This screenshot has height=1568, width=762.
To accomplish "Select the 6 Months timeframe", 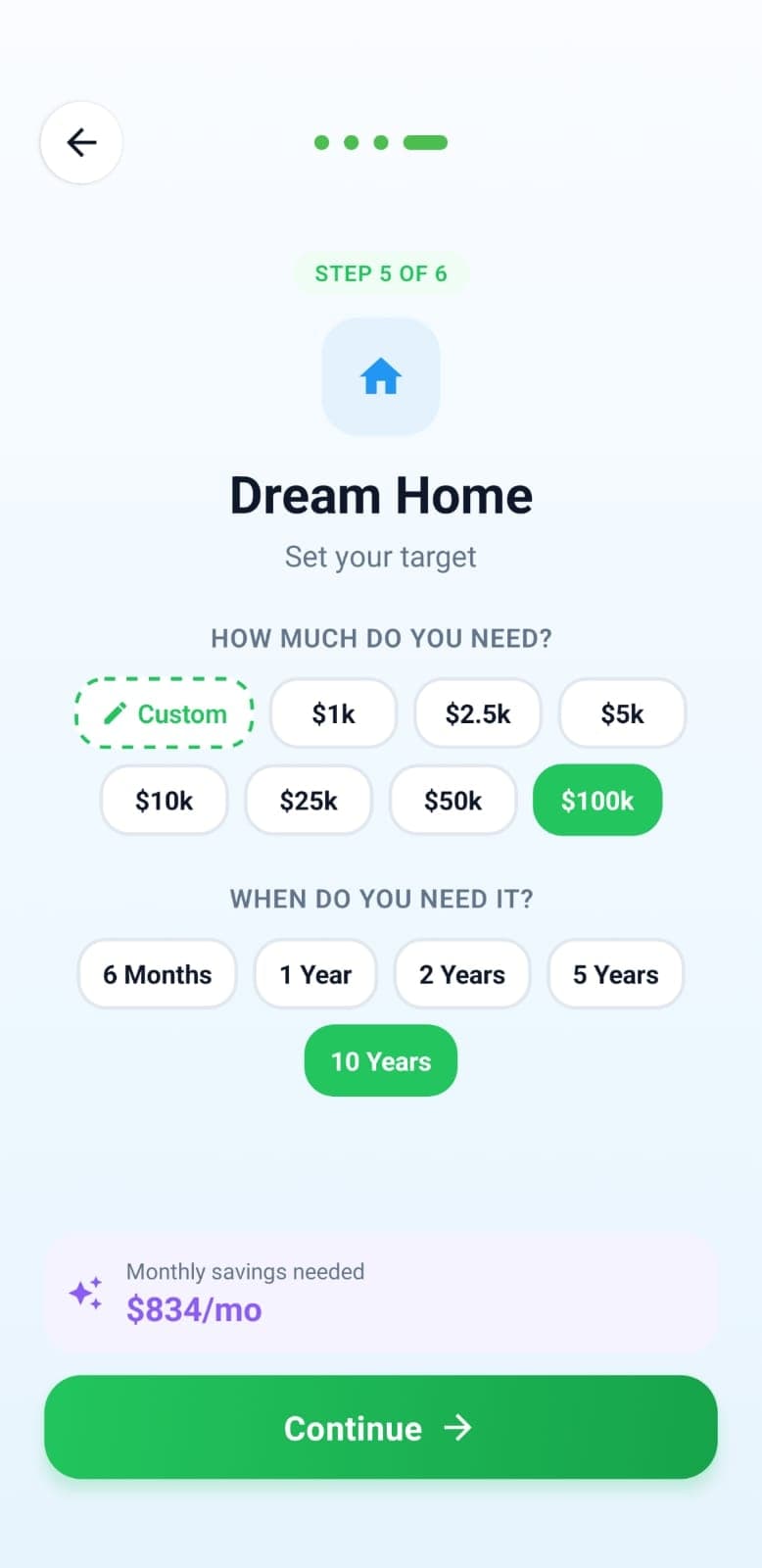I will (x=157, y=973).
